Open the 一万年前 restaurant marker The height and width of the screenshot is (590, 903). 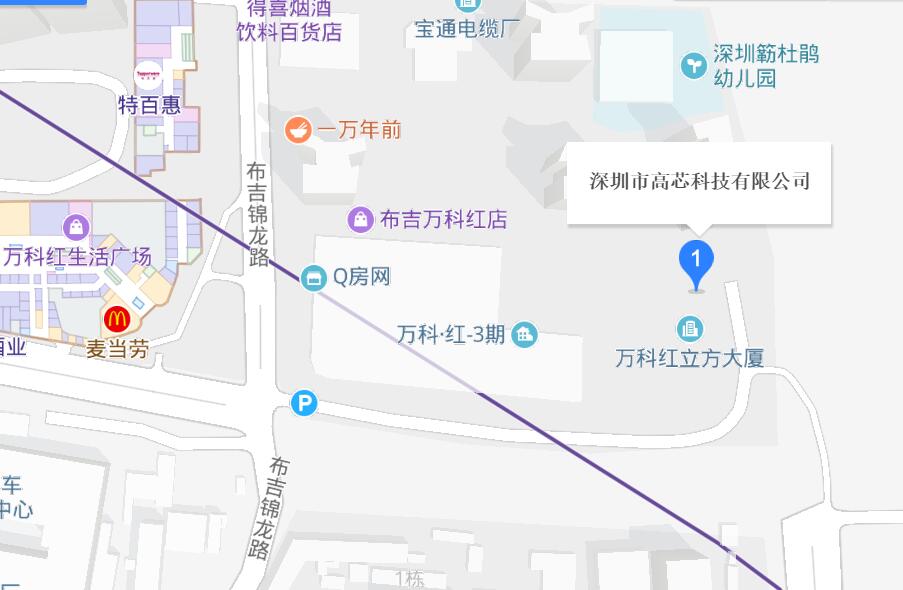[298, 130]
